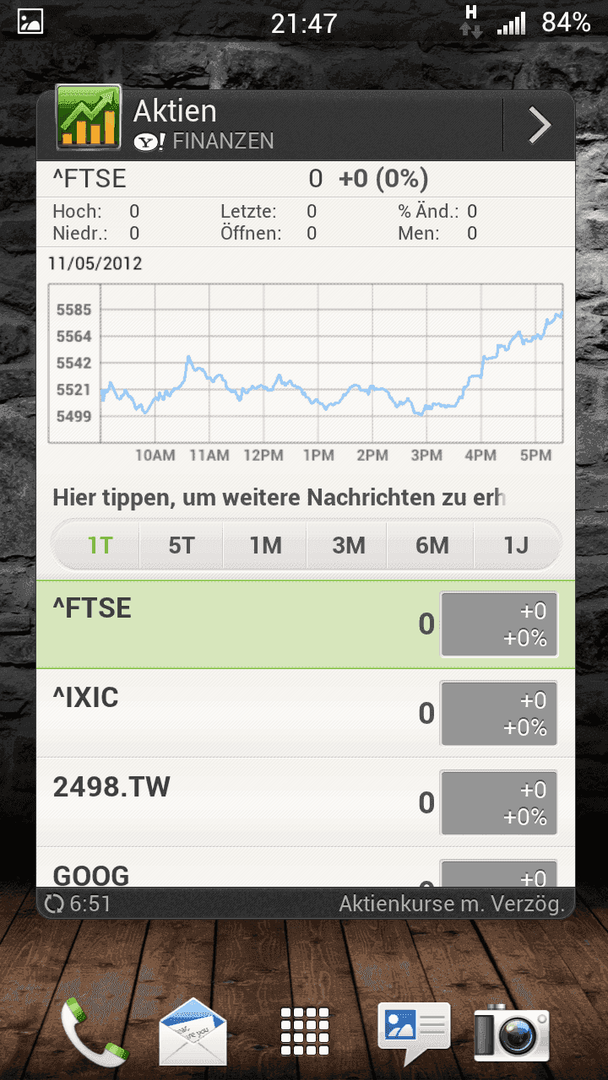This screenshot has width=608, height=1080.
Task: Launch the camera app
Action: click(512, 1032)
